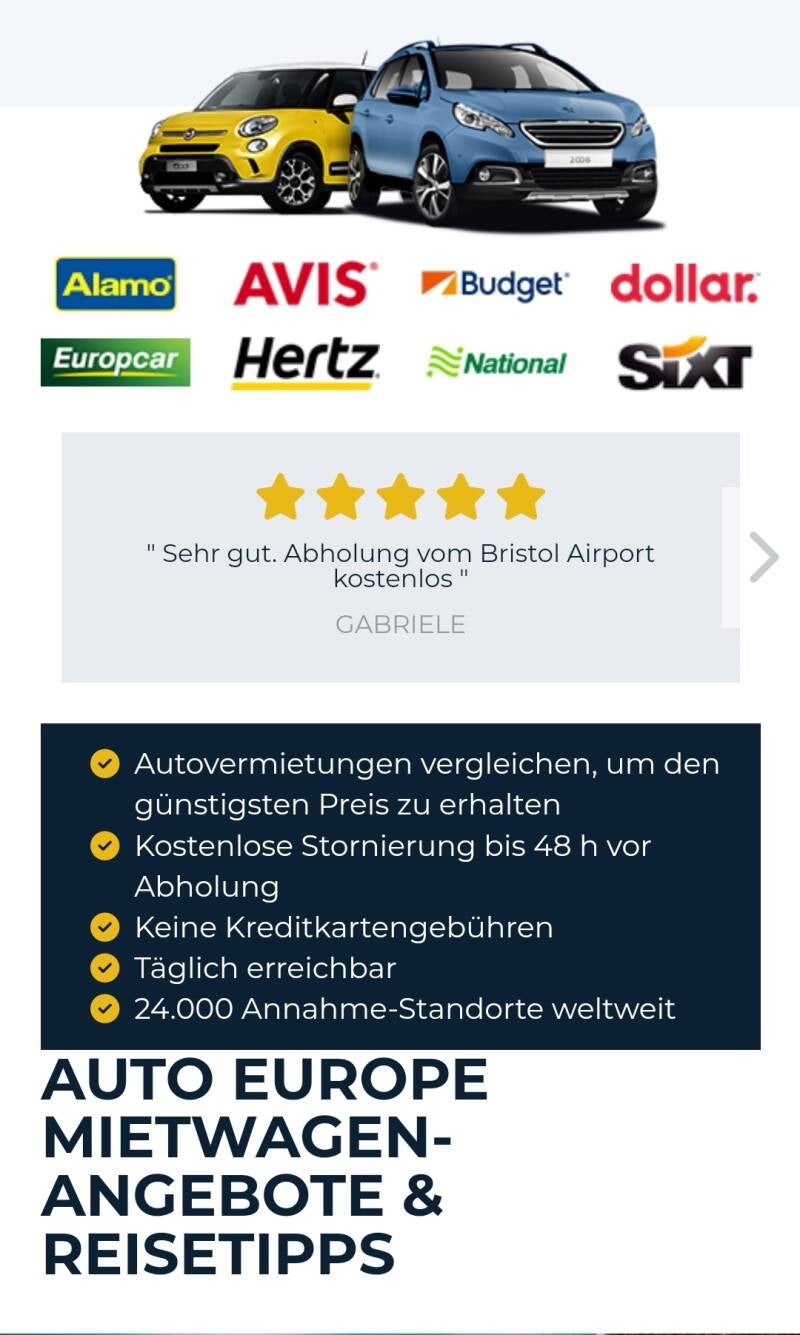The width and height of the screenshot is (800, 1335).
Task: Show the next customer review
Action: 763,557
